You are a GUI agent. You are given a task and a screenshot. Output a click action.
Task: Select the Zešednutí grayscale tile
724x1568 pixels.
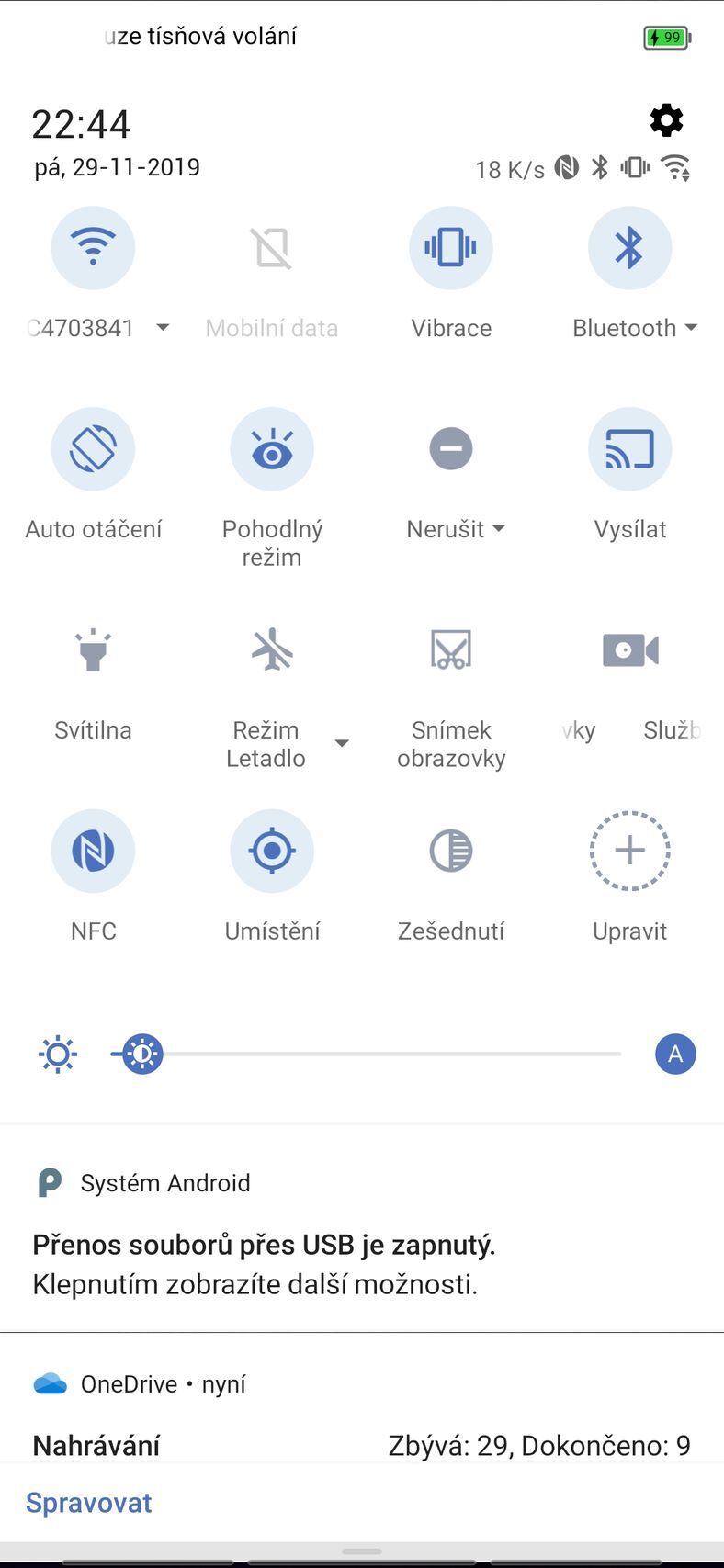pyautogui.click(x=451, y=851)
